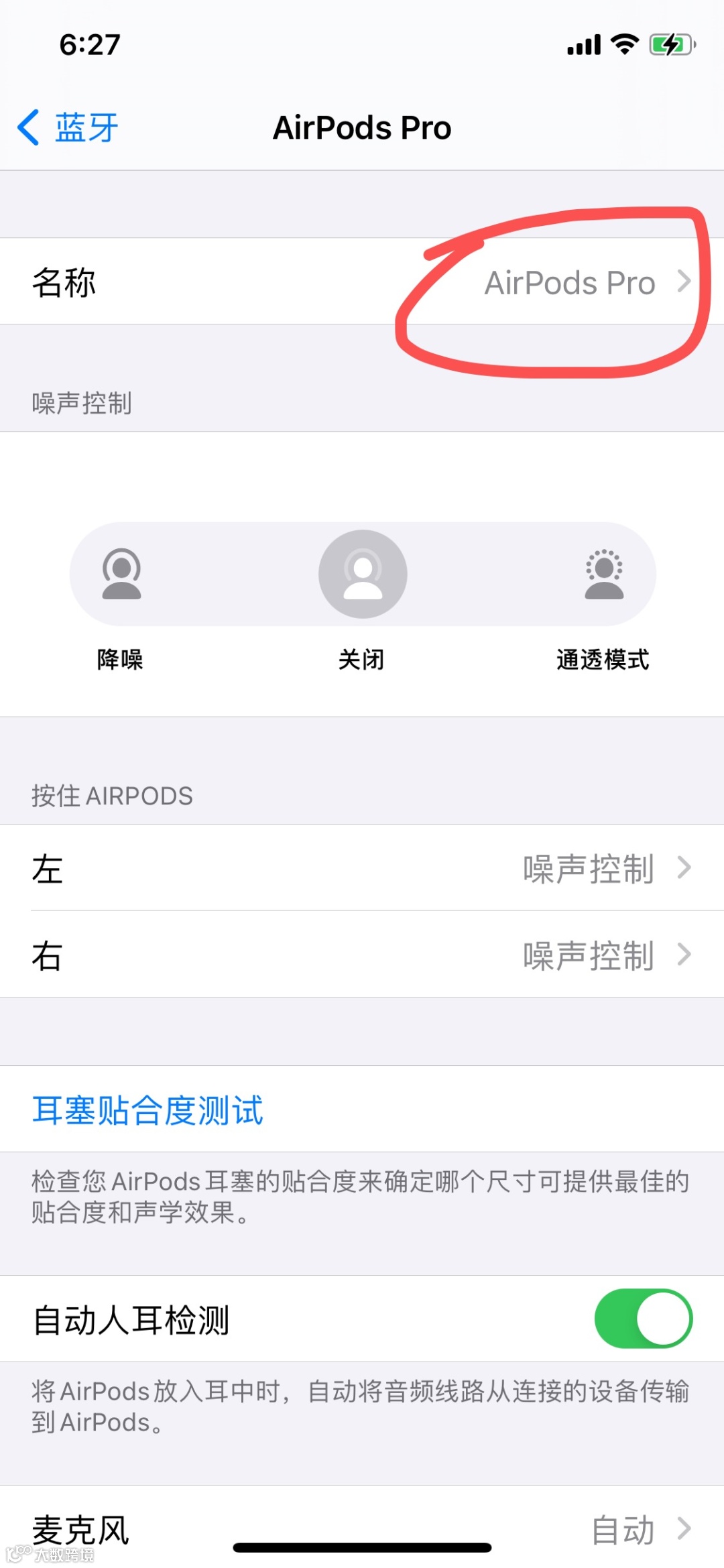The image size is (724, 1568).
Task: Select the 降噪 noise cancellation mode
Action: click(121, 575)
